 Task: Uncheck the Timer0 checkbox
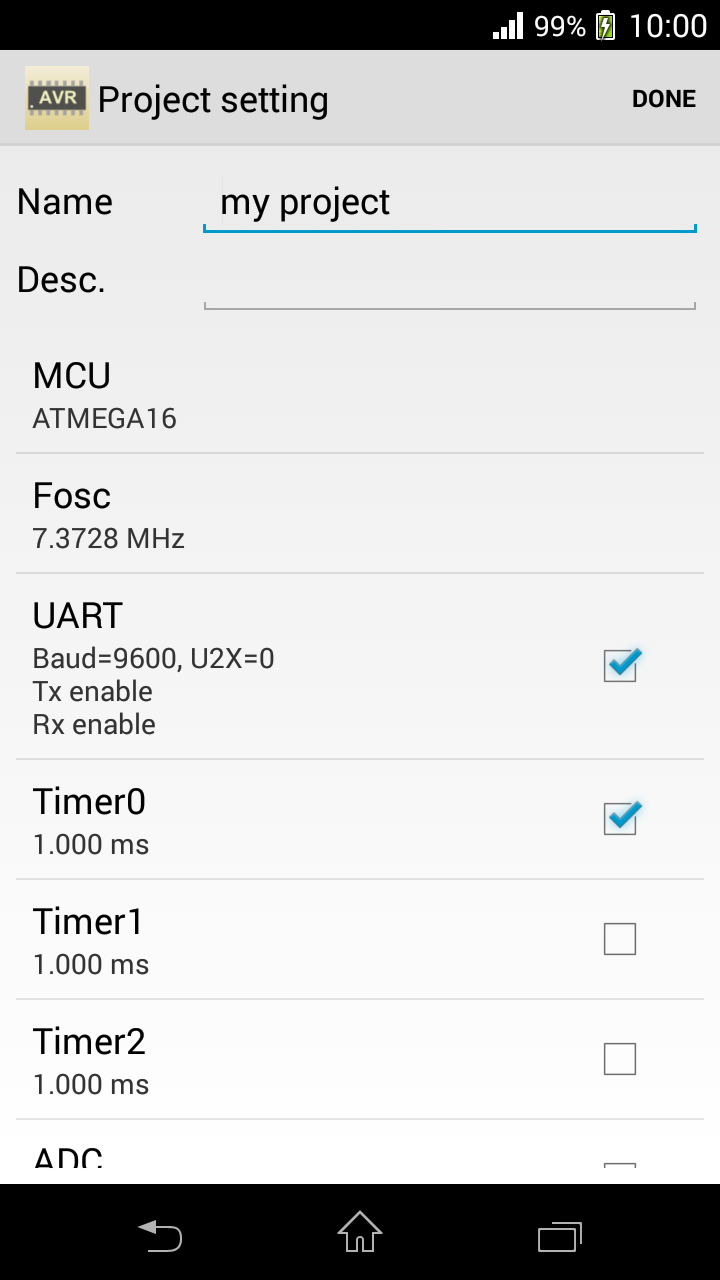(619, 818)
